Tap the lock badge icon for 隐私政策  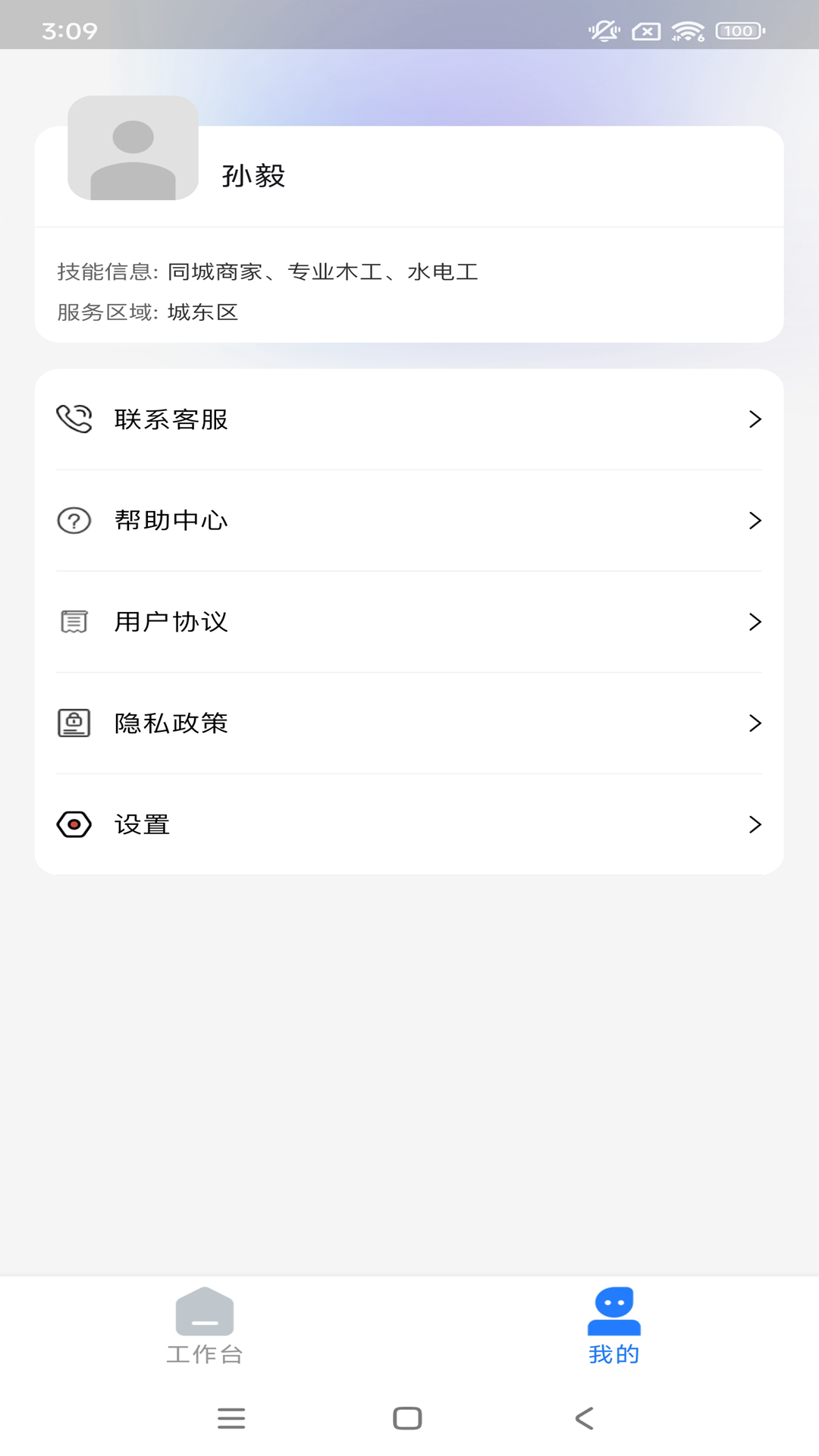coord(74,723)
